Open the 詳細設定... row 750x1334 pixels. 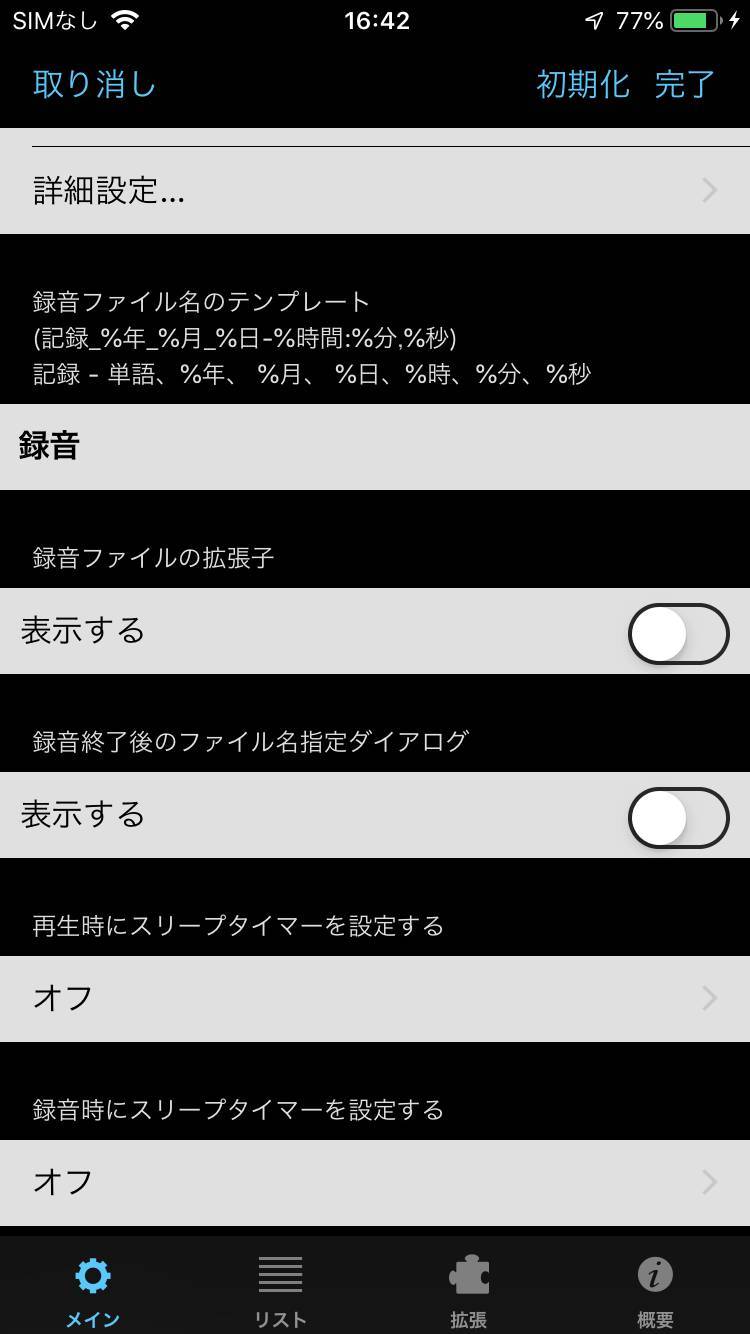coord(375,190)
